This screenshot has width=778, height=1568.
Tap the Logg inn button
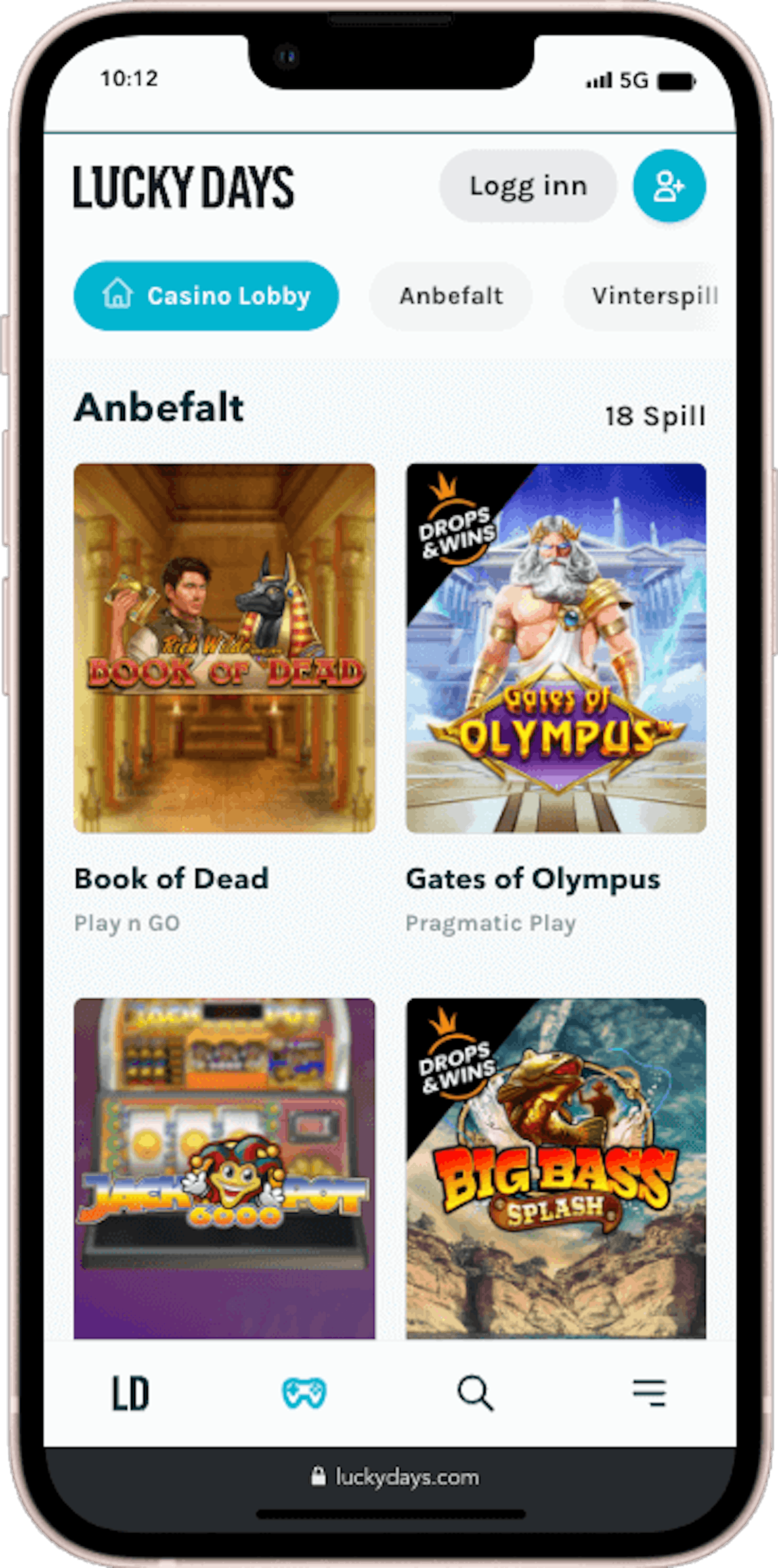point(527,186)
